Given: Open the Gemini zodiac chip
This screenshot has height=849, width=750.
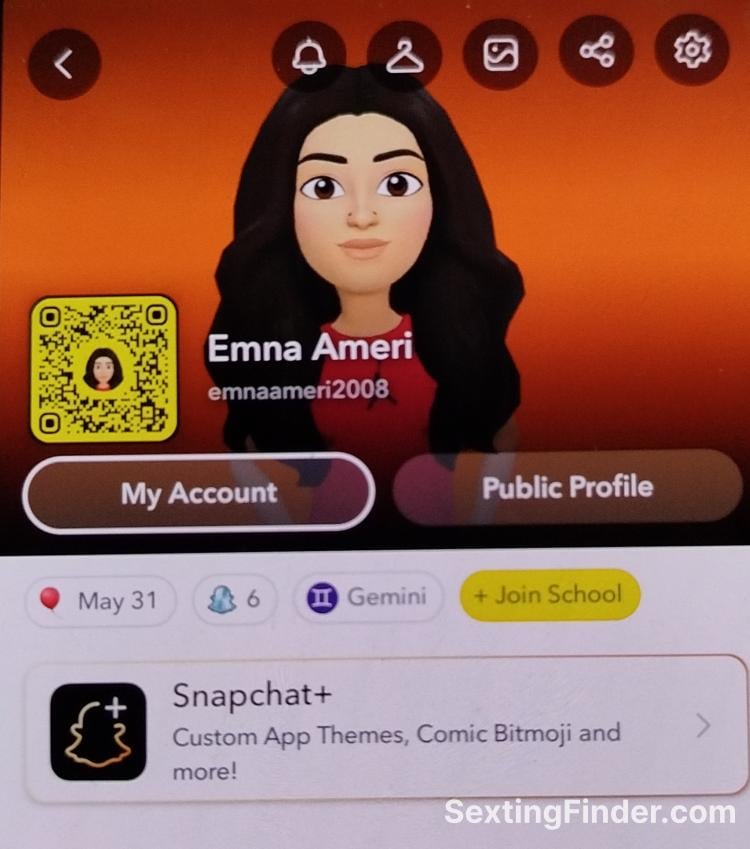Looking at the screenshot, I should [x=367, y=598].
